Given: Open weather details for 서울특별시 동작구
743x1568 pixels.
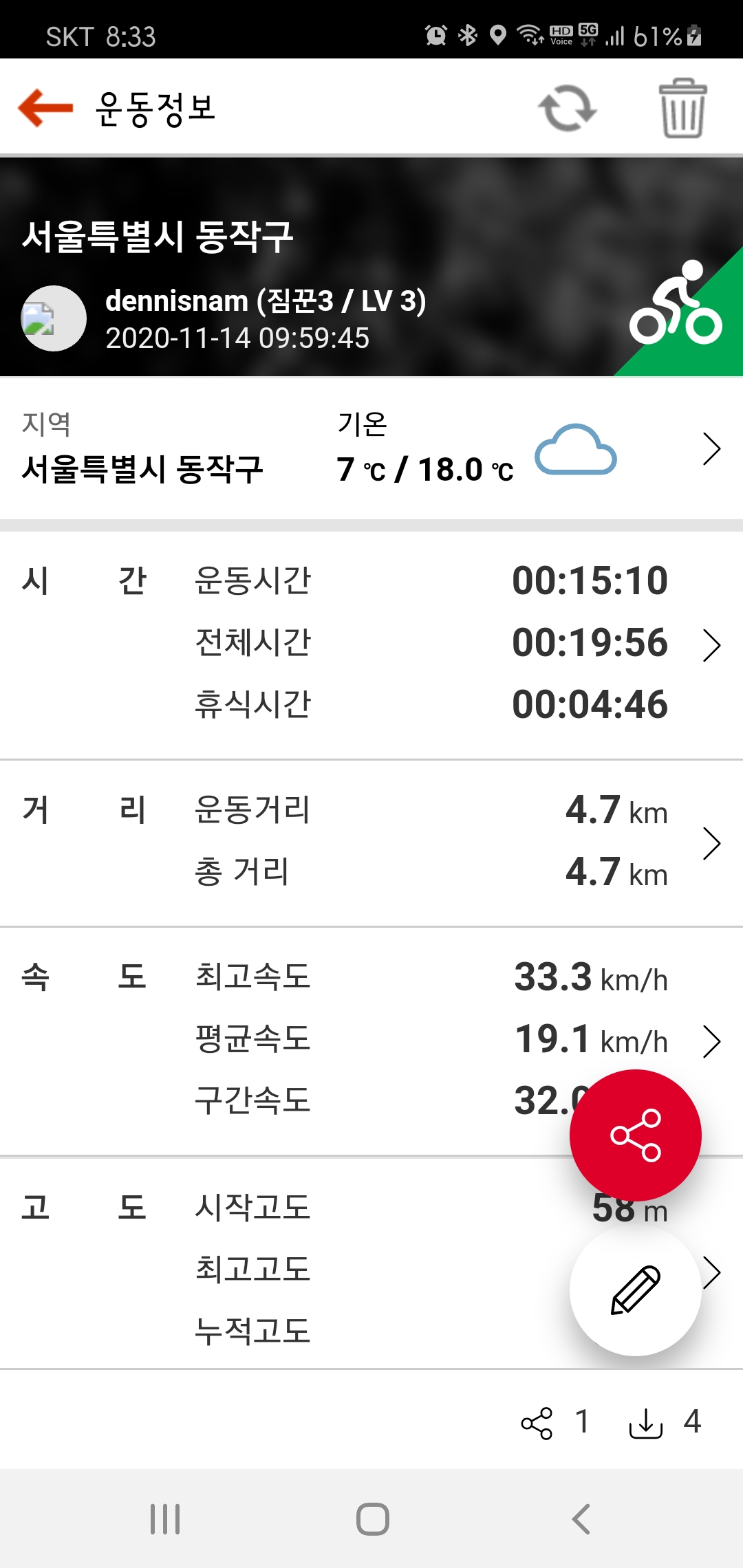Looking at the screenshot, I should pos(711,449).
